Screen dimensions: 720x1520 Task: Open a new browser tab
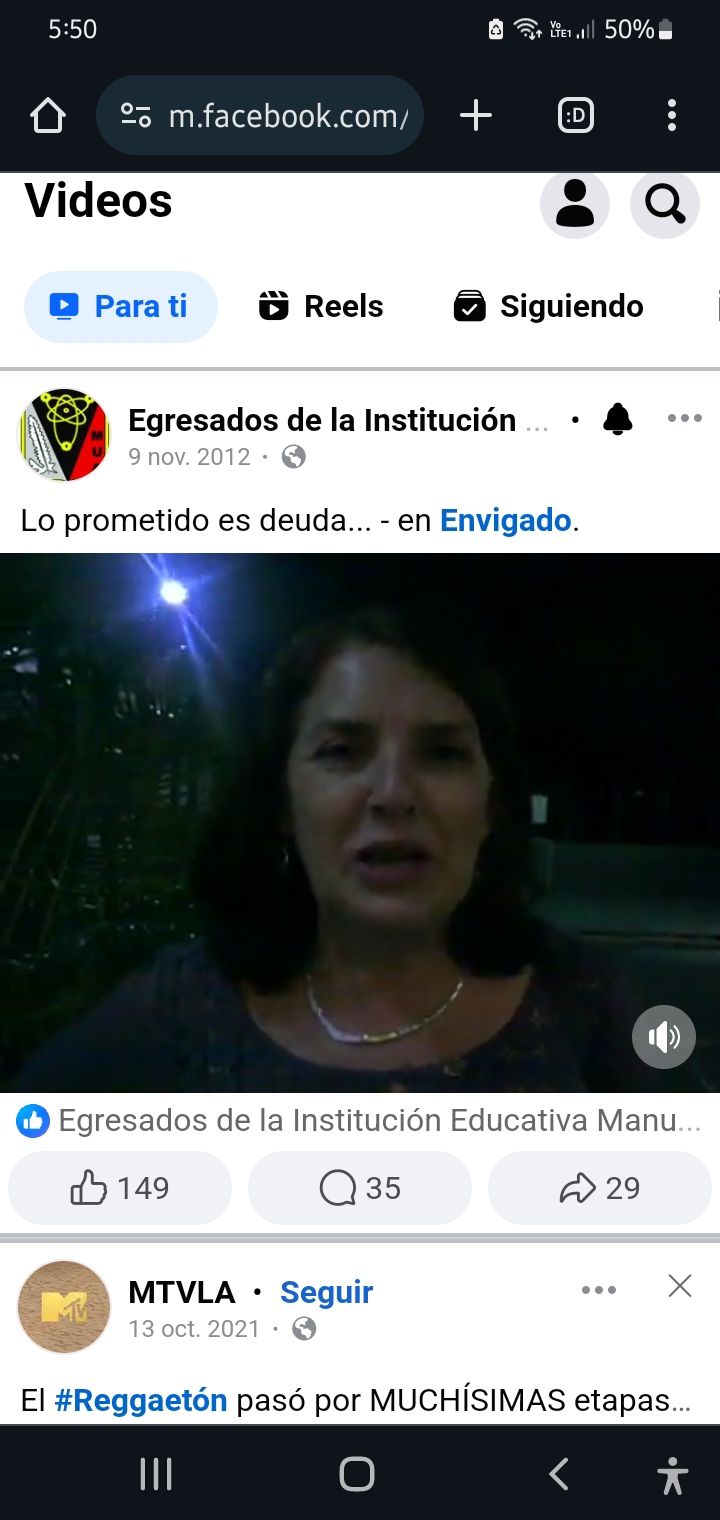click(x=476, y=116)
